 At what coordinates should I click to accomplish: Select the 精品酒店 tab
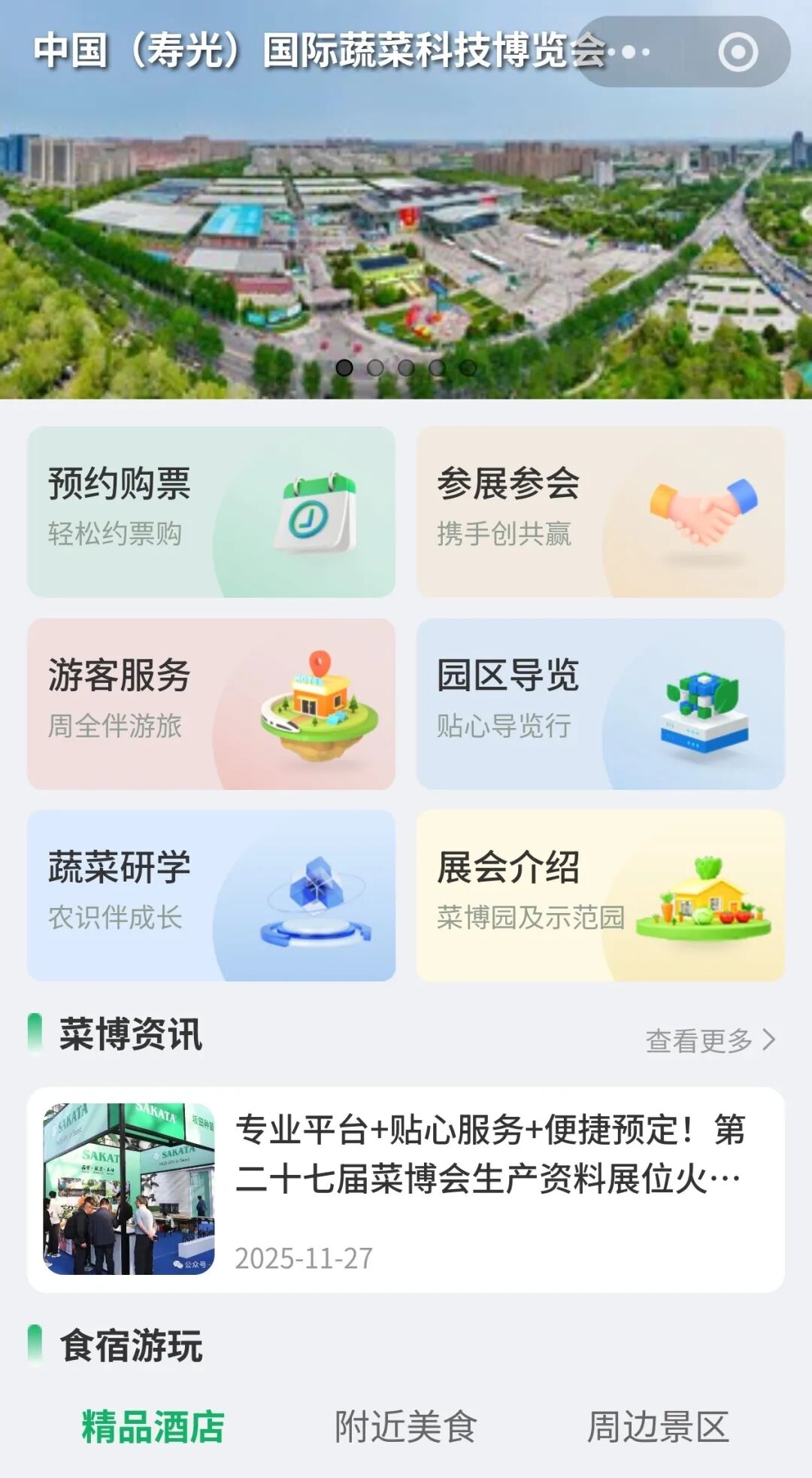tap(153, 1427)
